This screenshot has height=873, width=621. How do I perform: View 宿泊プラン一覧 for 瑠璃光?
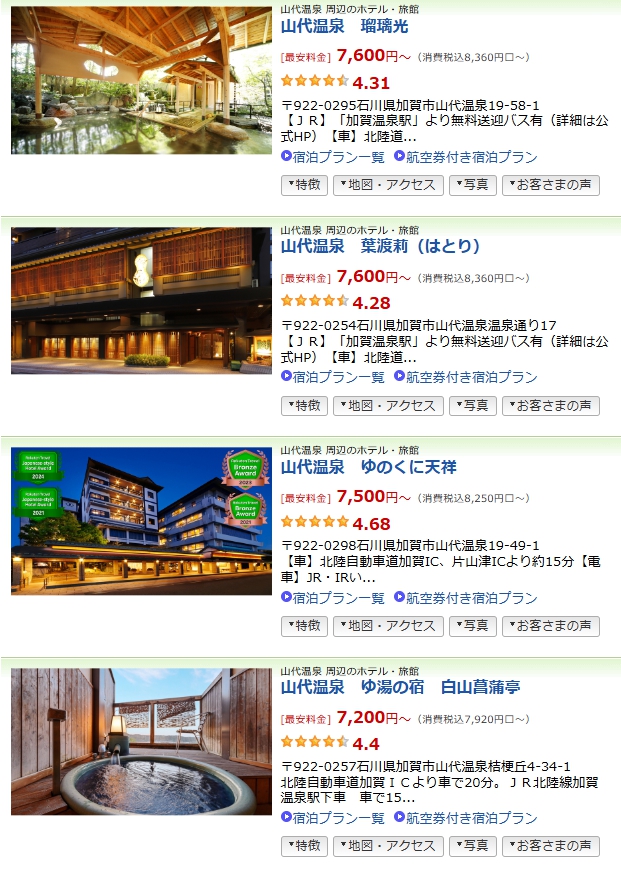(x=338, y=157)
